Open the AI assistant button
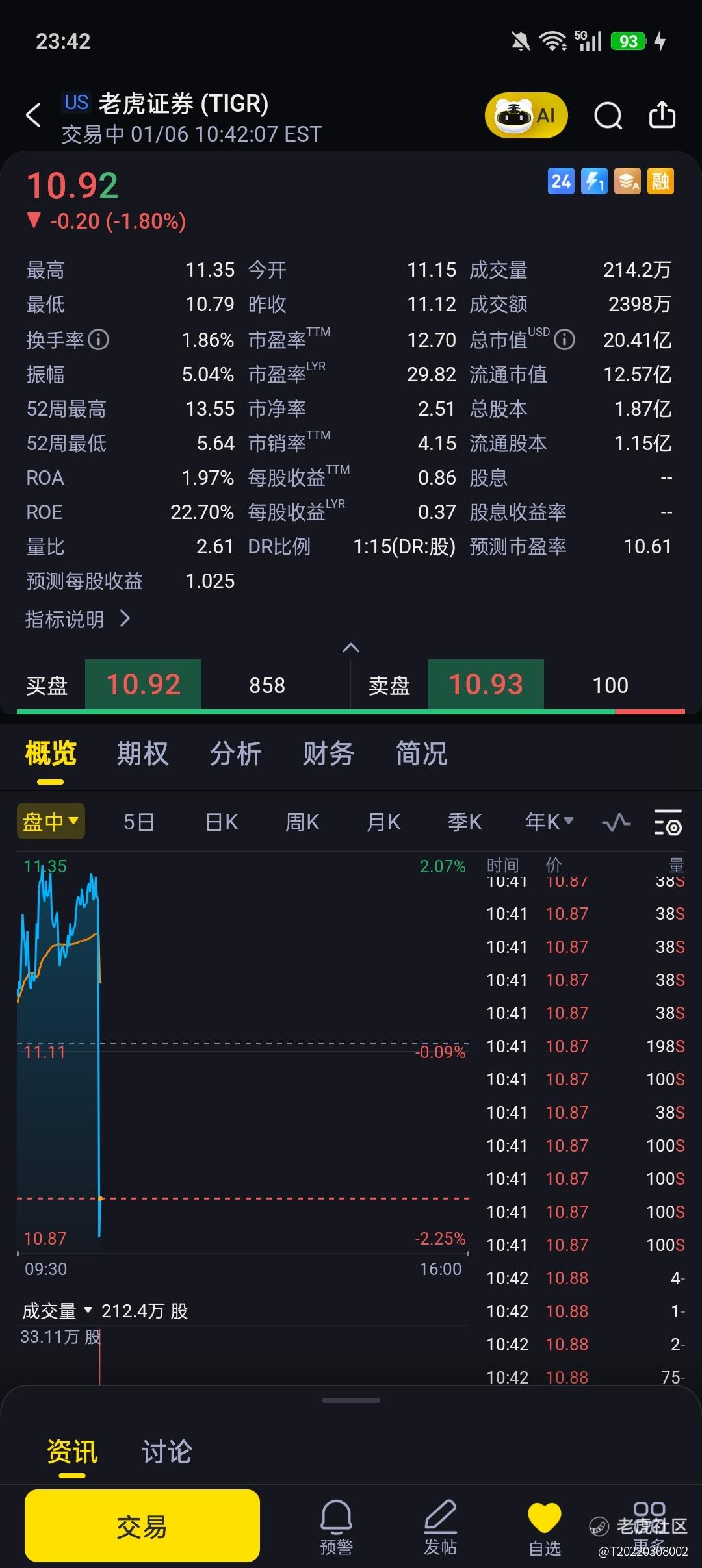Viewport: 702px width, 1568px height. point(526,116)
